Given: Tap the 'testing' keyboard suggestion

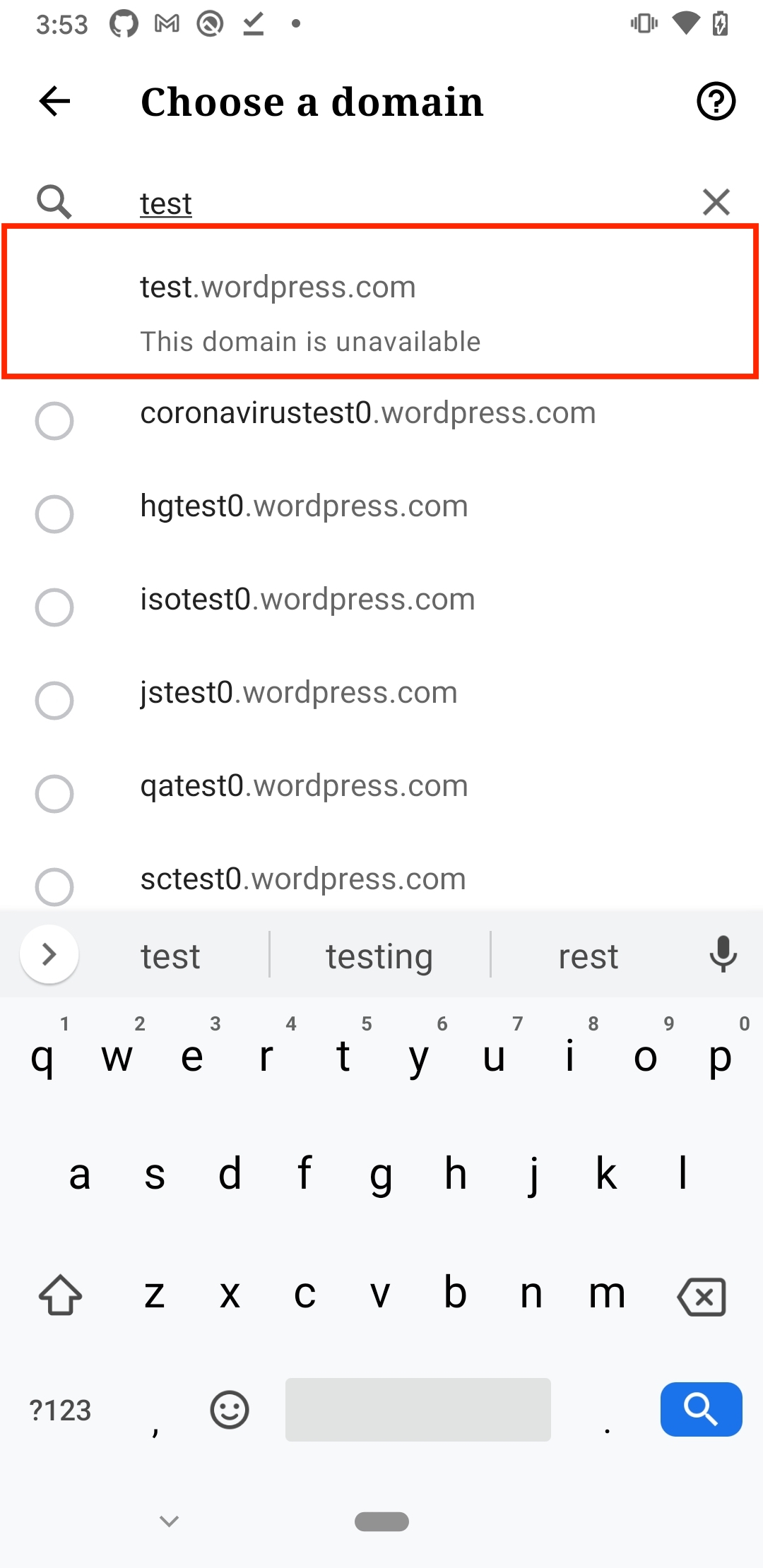Looking at the screenshot, I should 379,956.
